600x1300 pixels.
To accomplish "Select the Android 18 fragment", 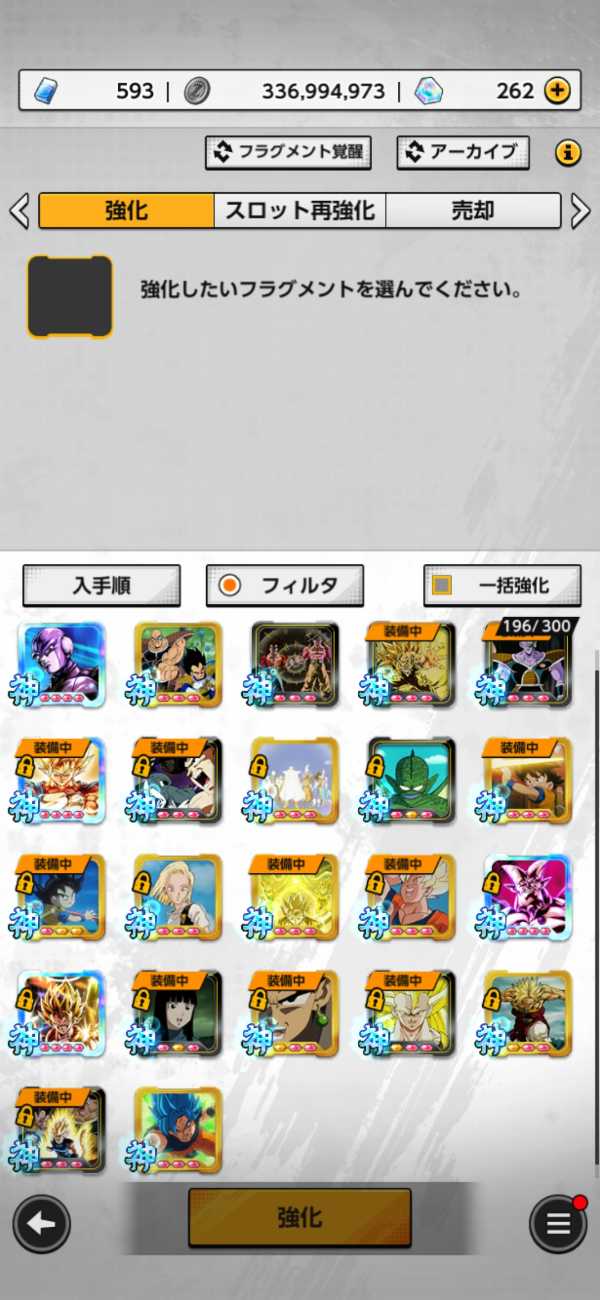I will 178,896.
